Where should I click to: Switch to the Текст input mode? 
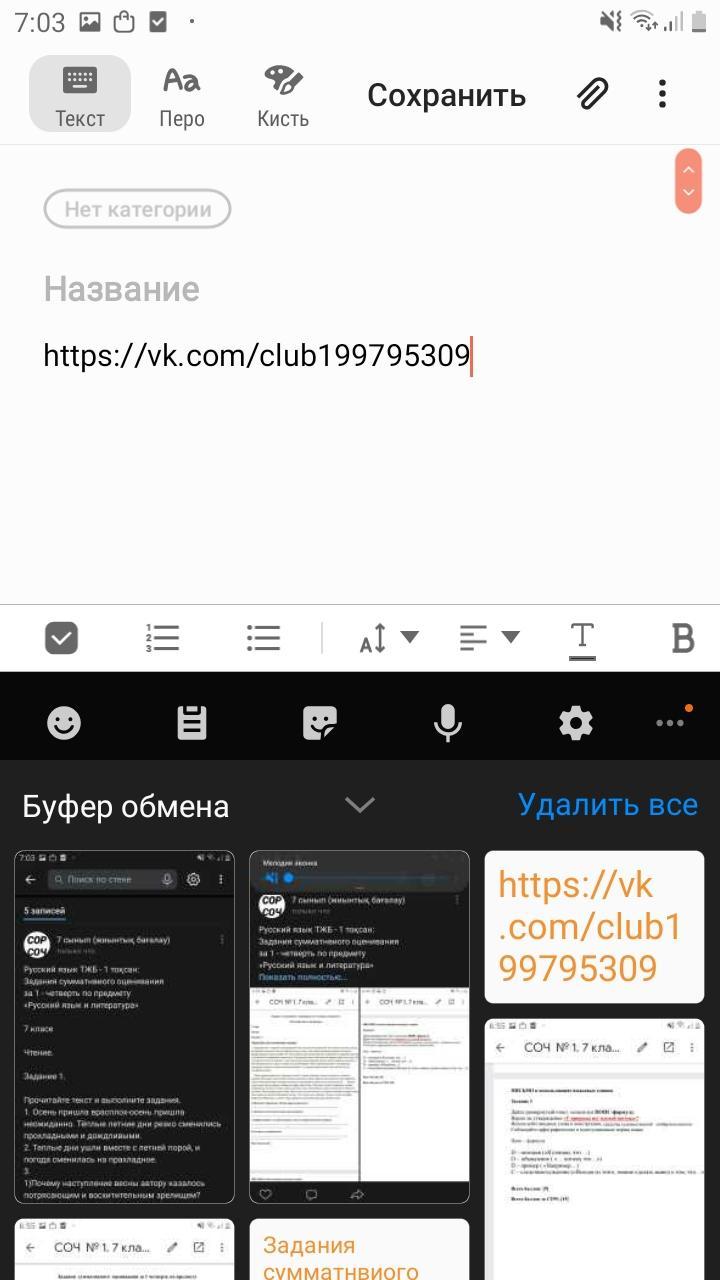coord(80,95)
